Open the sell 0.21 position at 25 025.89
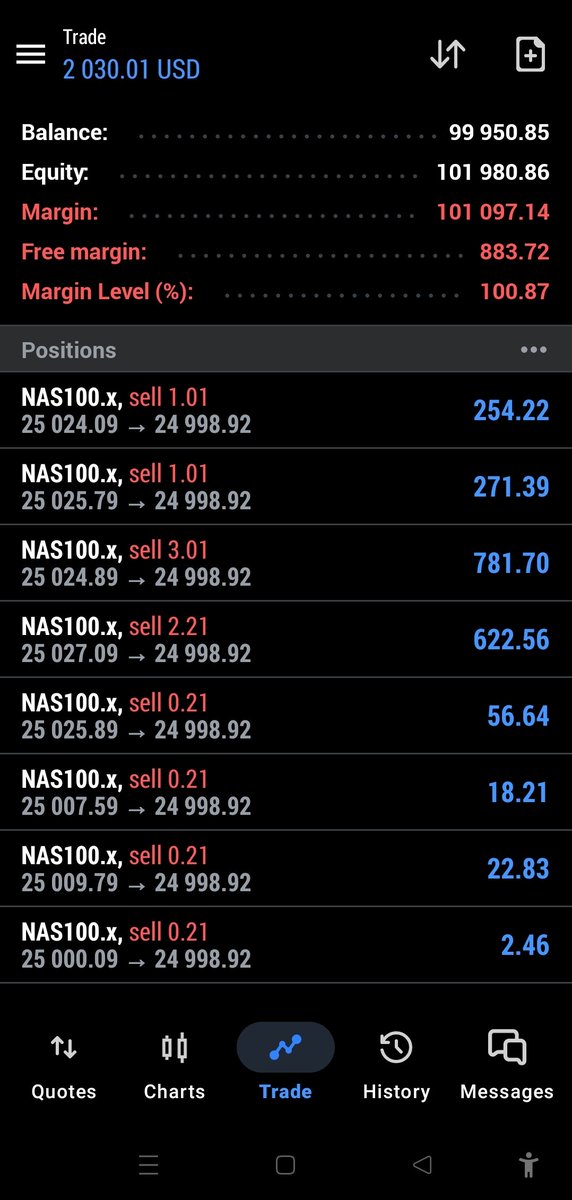 point(286,716)
